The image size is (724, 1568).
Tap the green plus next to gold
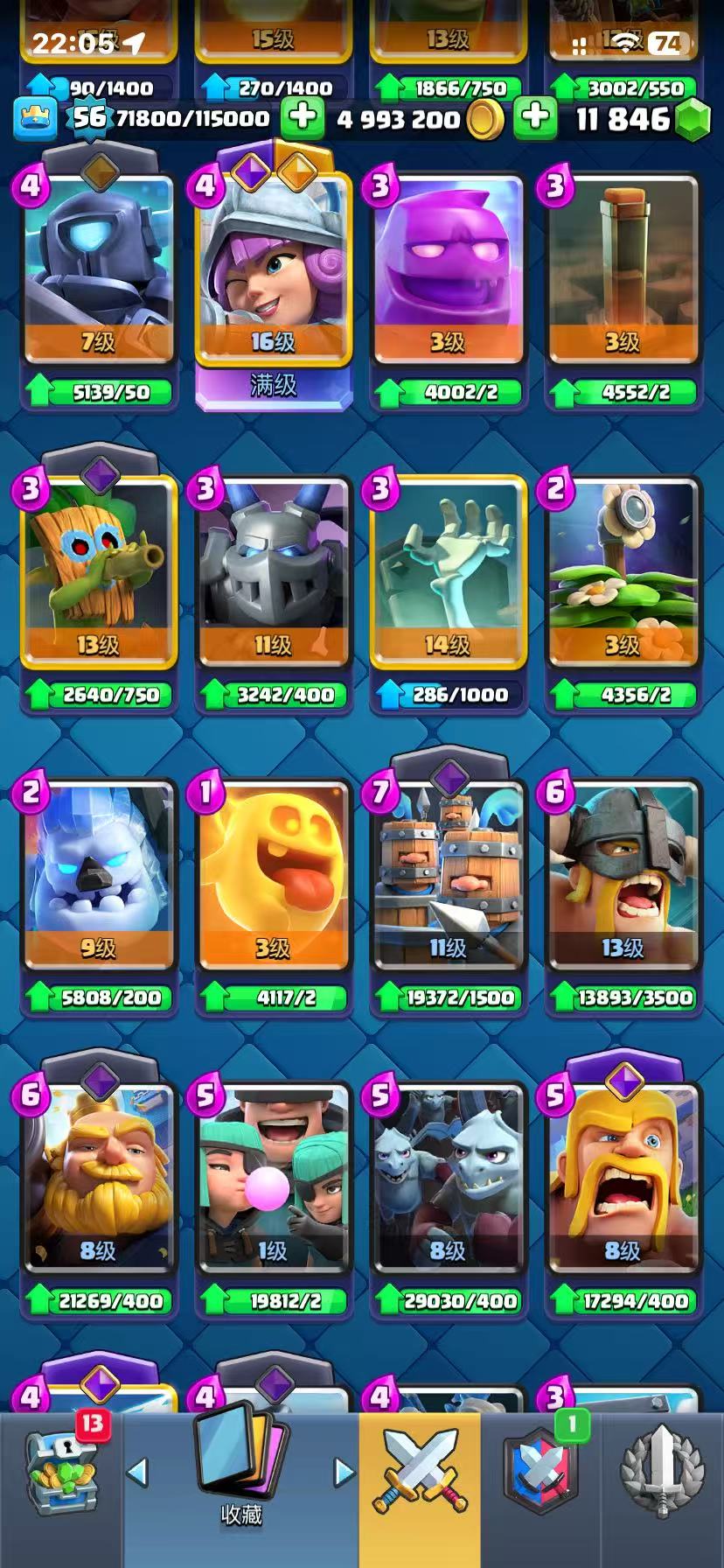pyautogui.click(x=303, y=118)
